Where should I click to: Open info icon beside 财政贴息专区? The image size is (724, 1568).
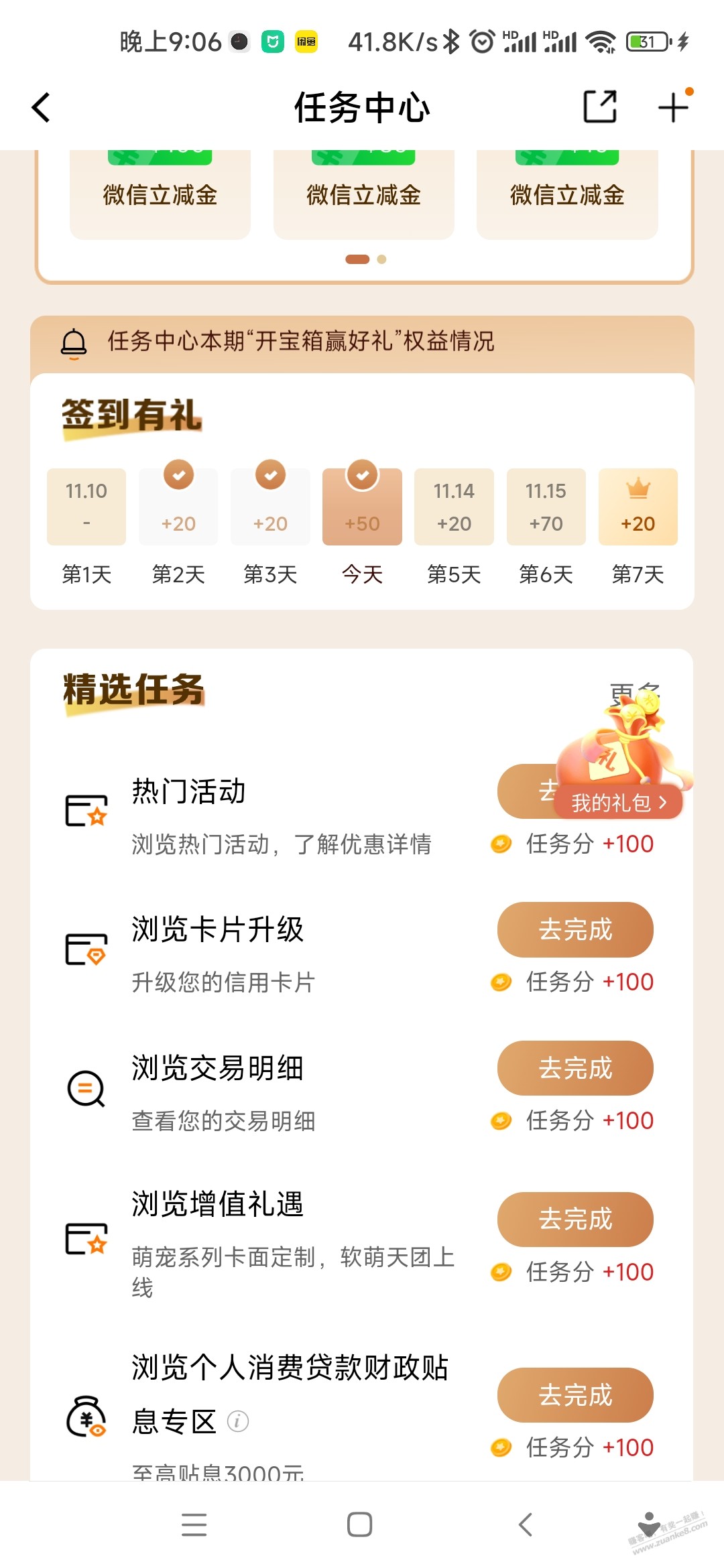click(238, 1421)
